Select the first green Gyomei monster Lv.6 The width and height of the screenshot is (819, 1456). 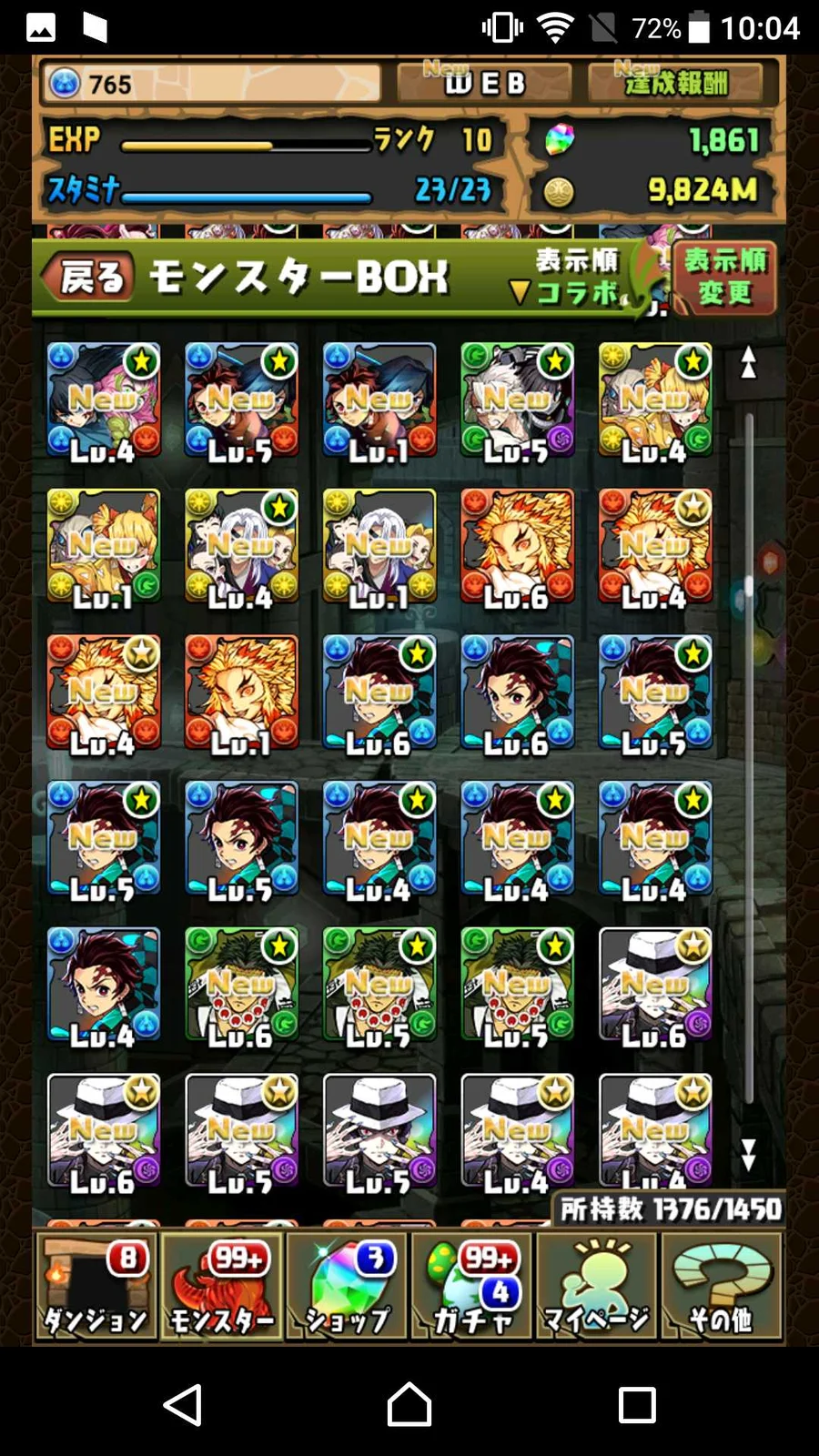tap(241, 986)
